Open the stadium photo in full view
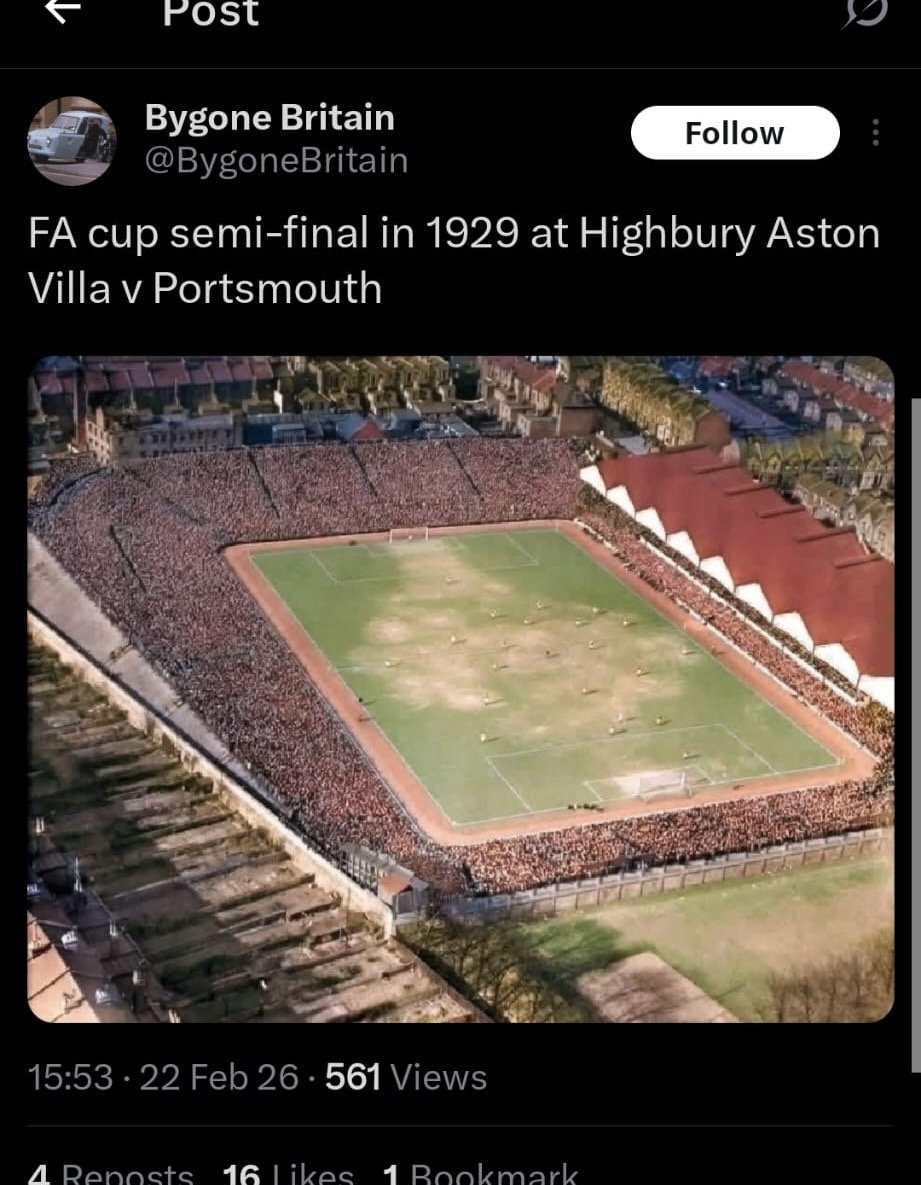Screen dimensions: 921x1185 (460, 689)
